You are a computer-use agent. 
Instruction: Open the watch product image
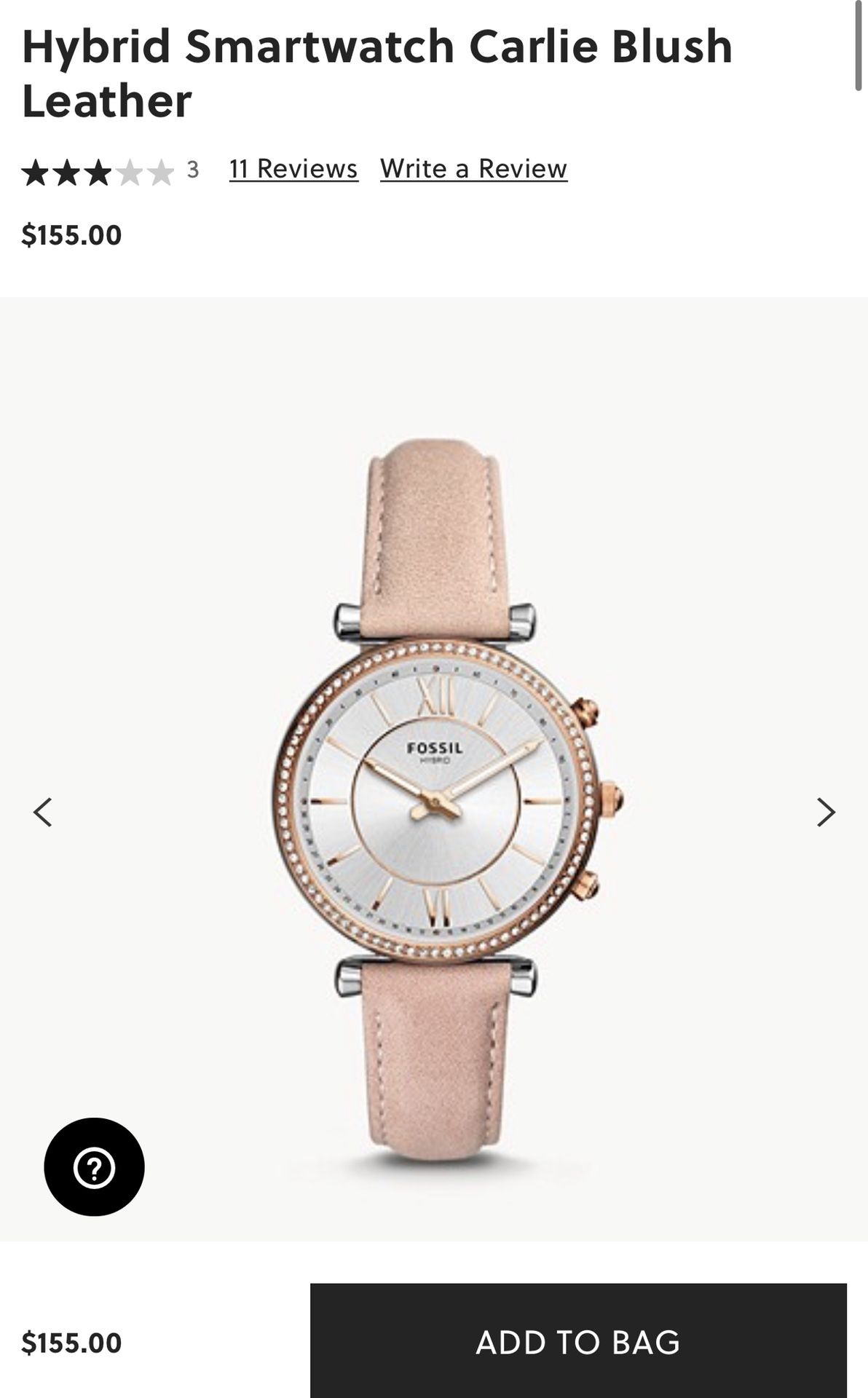pos(442,799)
